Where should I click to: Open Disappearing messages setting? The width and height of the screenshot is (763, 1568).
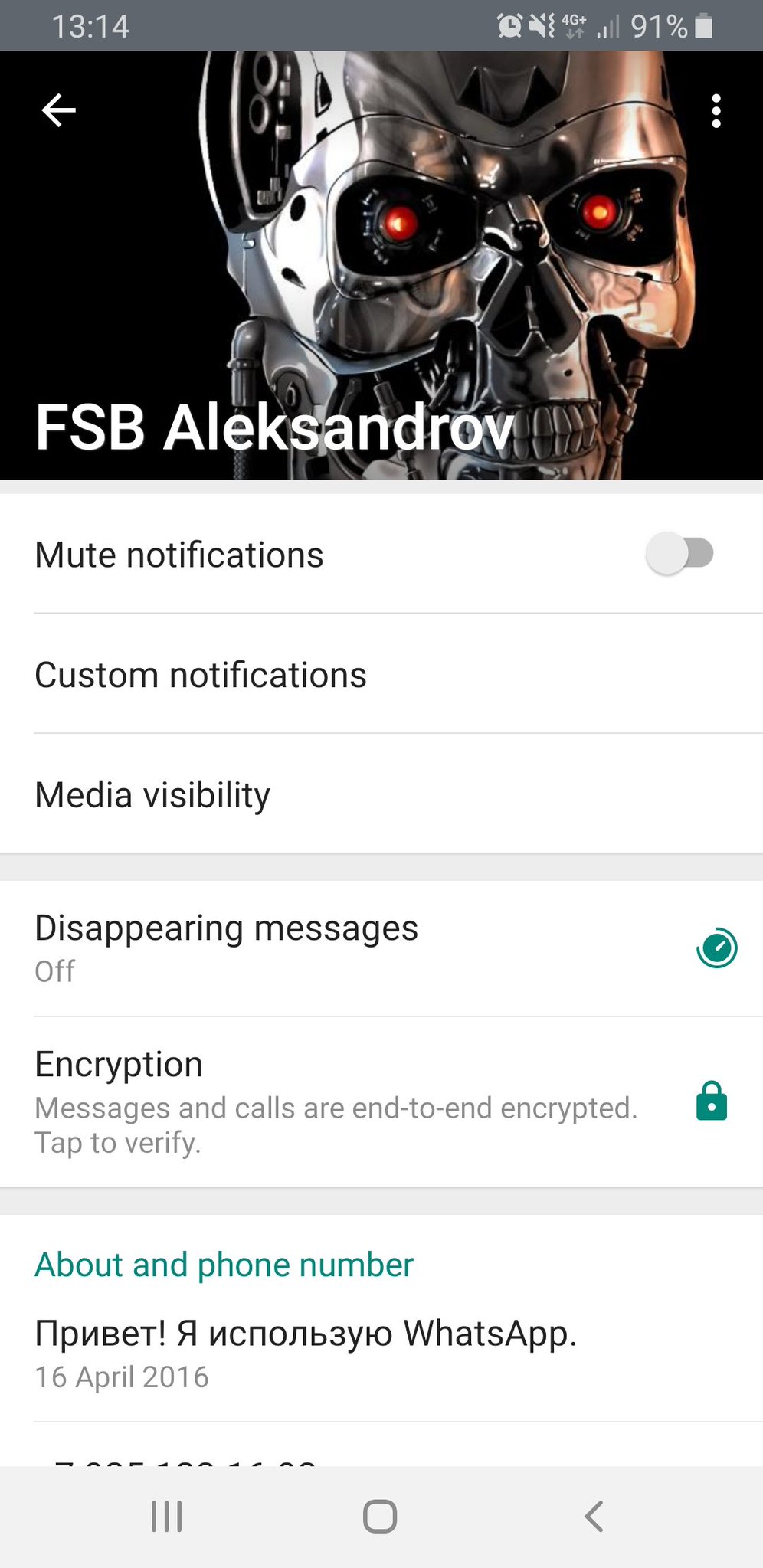(381, 948)
